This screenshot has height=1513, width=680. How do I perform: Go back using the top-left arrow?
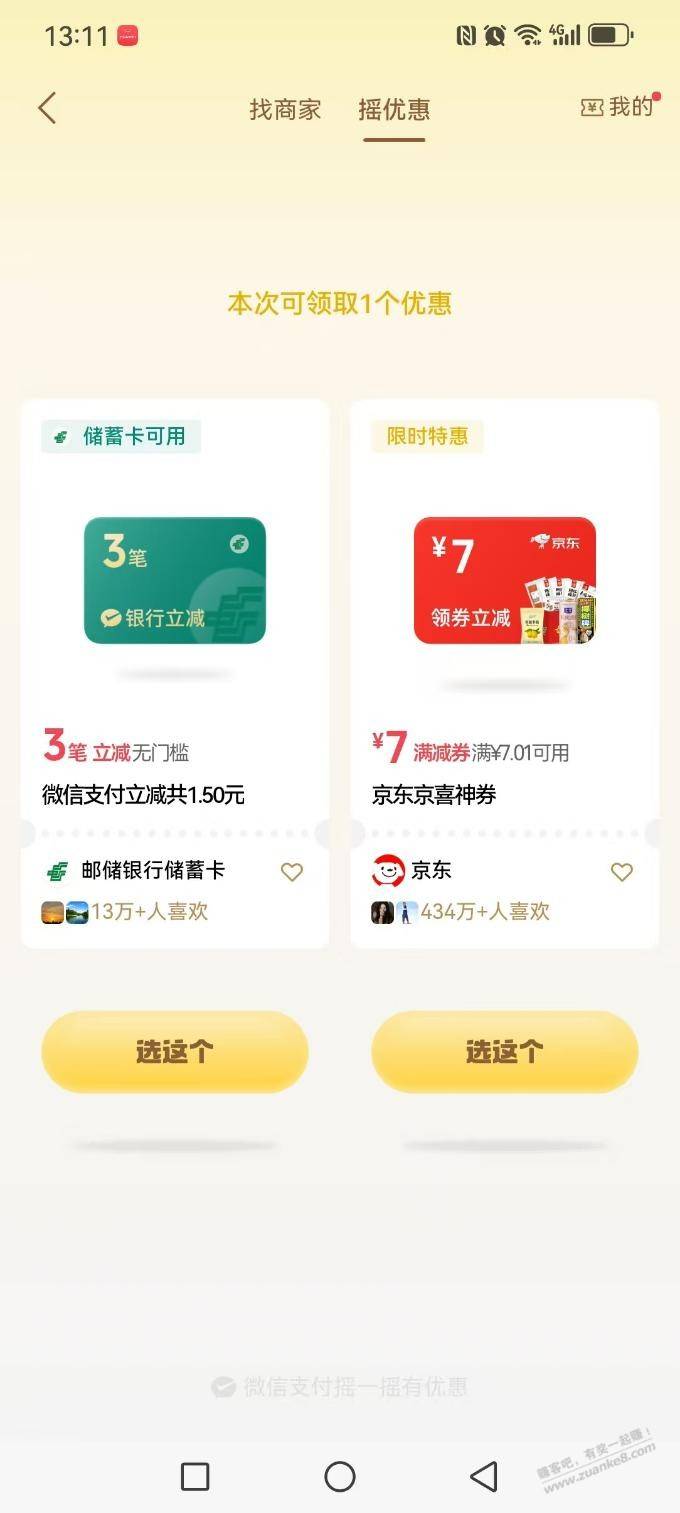point(47,108)
